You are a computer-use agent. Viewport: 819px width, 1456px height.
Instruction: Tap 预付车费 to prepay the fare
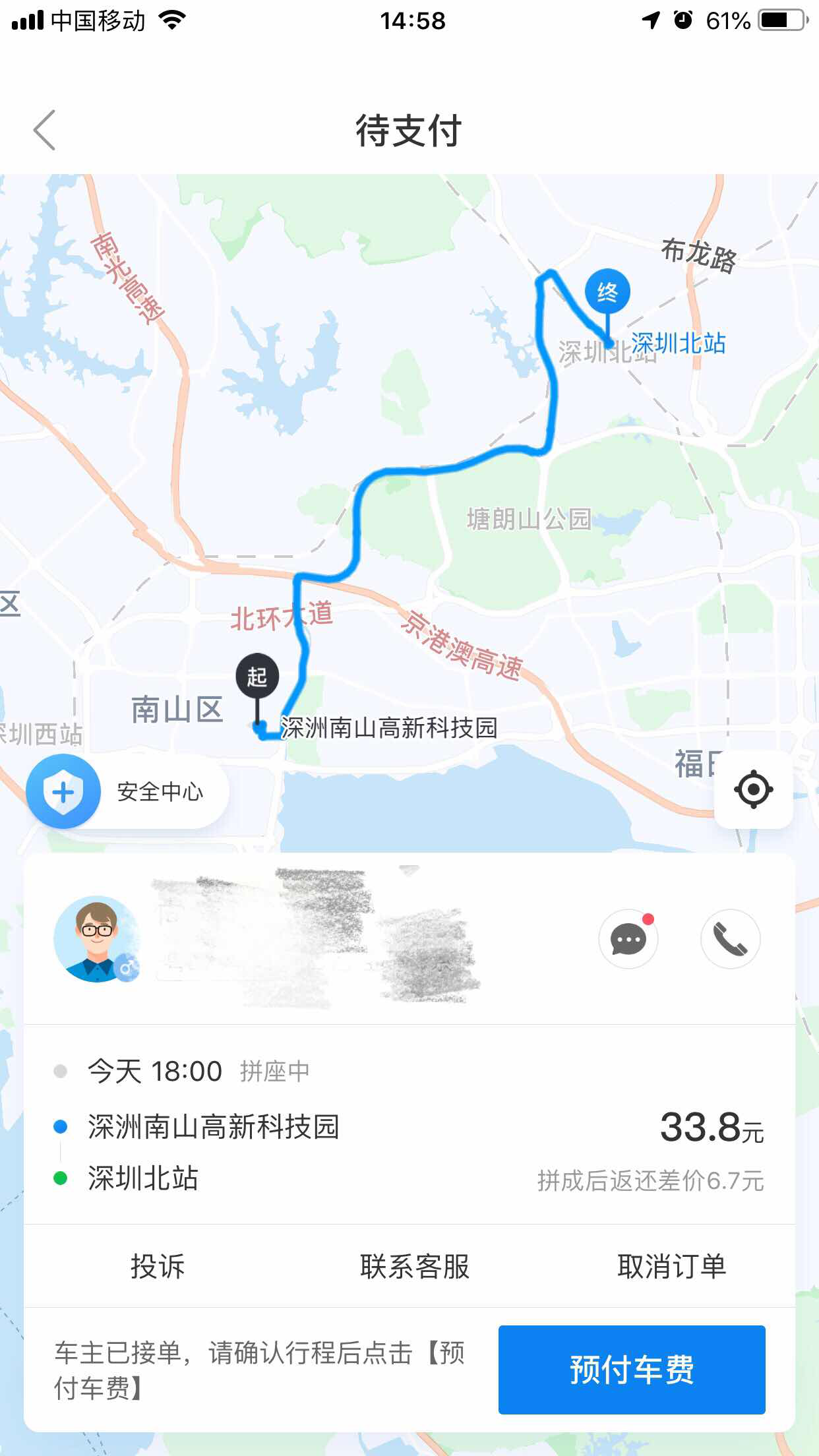pyautogui.click(x=631, y=1370)
